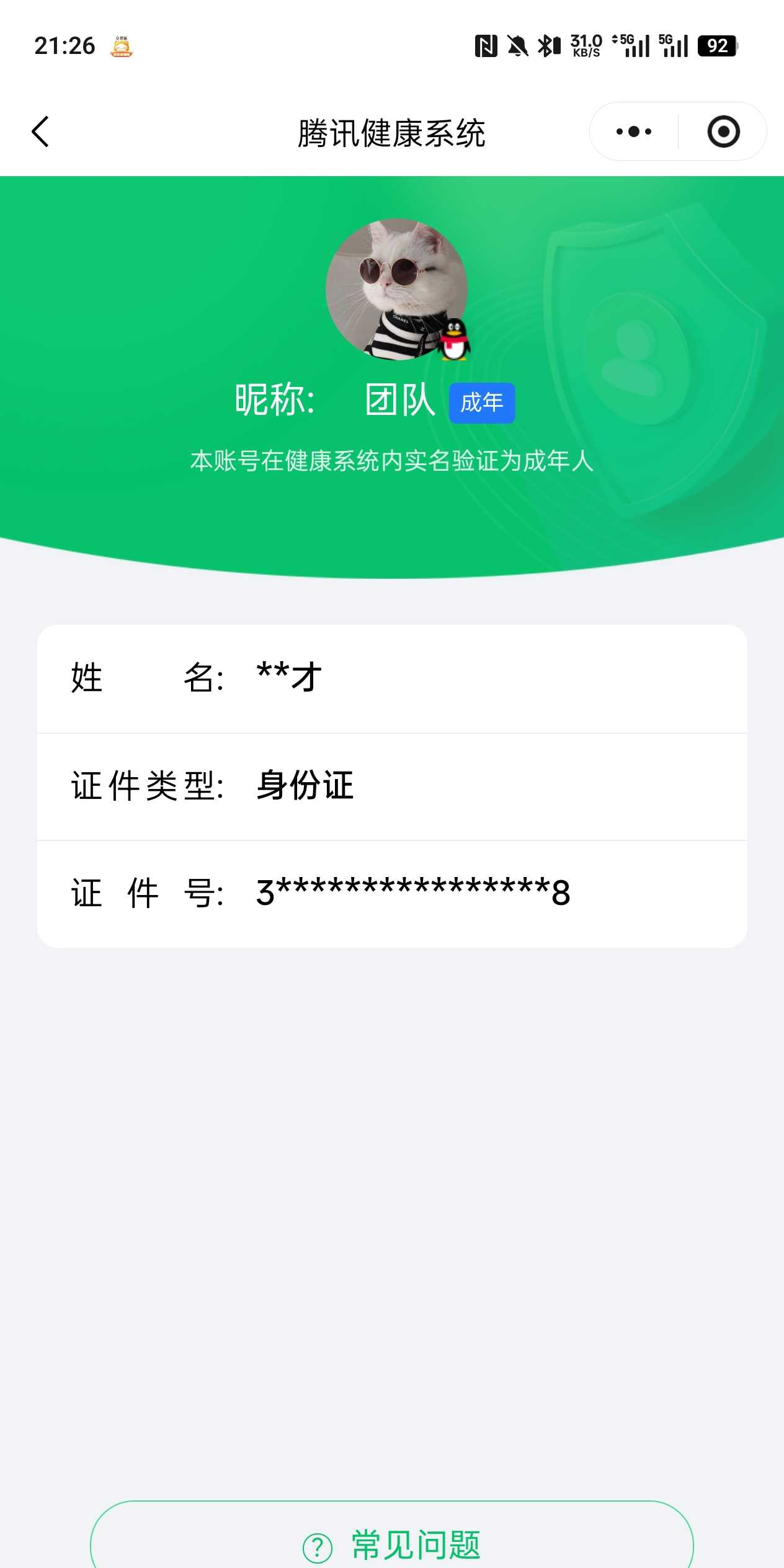Tap the circular exit capsule button

point(723,131)
